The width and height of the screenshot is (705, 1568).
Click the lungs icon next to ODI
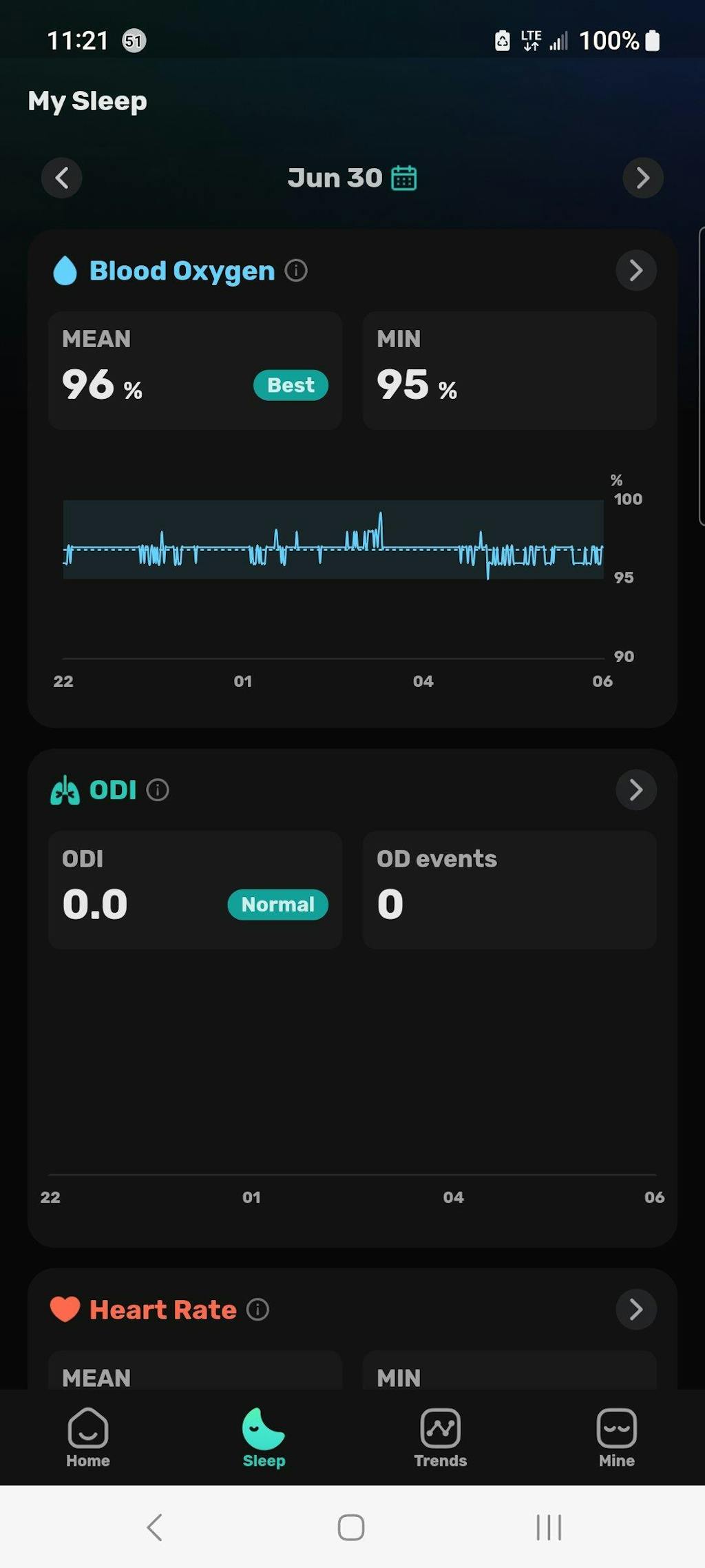(x=64, y=790)
